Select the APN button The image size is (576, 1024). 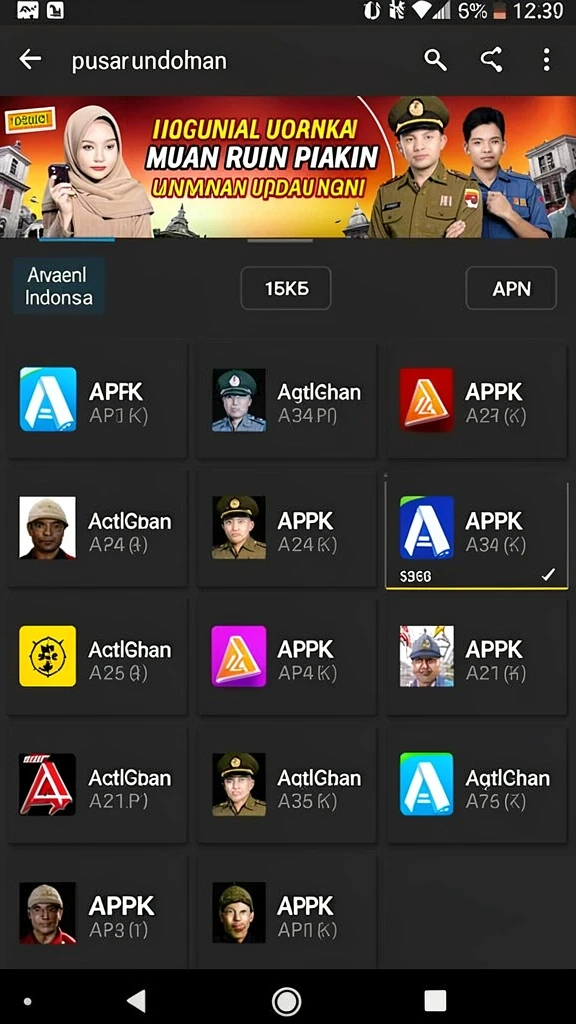pyautogui.click(x=511, y=288)
